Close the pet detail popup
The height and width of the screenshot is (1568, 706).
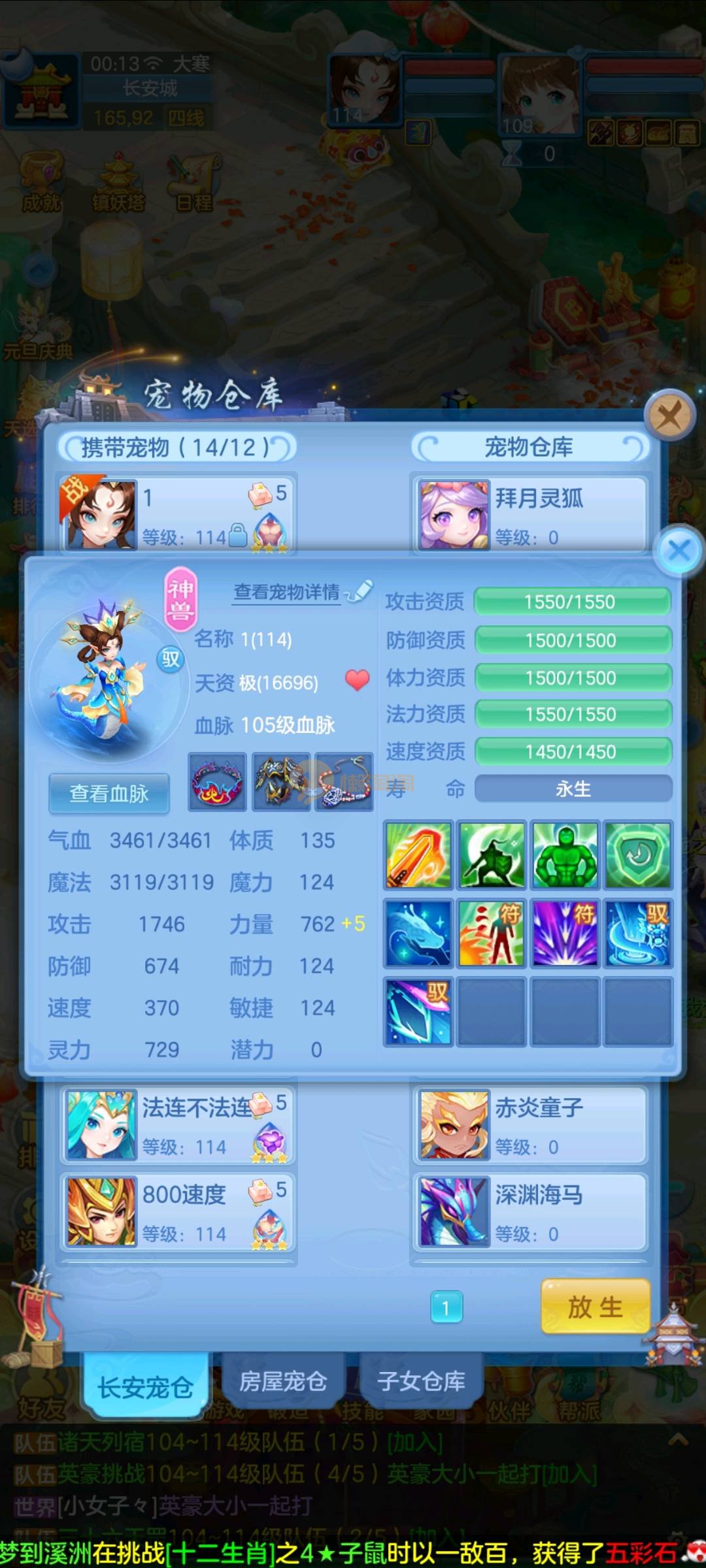pos(679,550)
